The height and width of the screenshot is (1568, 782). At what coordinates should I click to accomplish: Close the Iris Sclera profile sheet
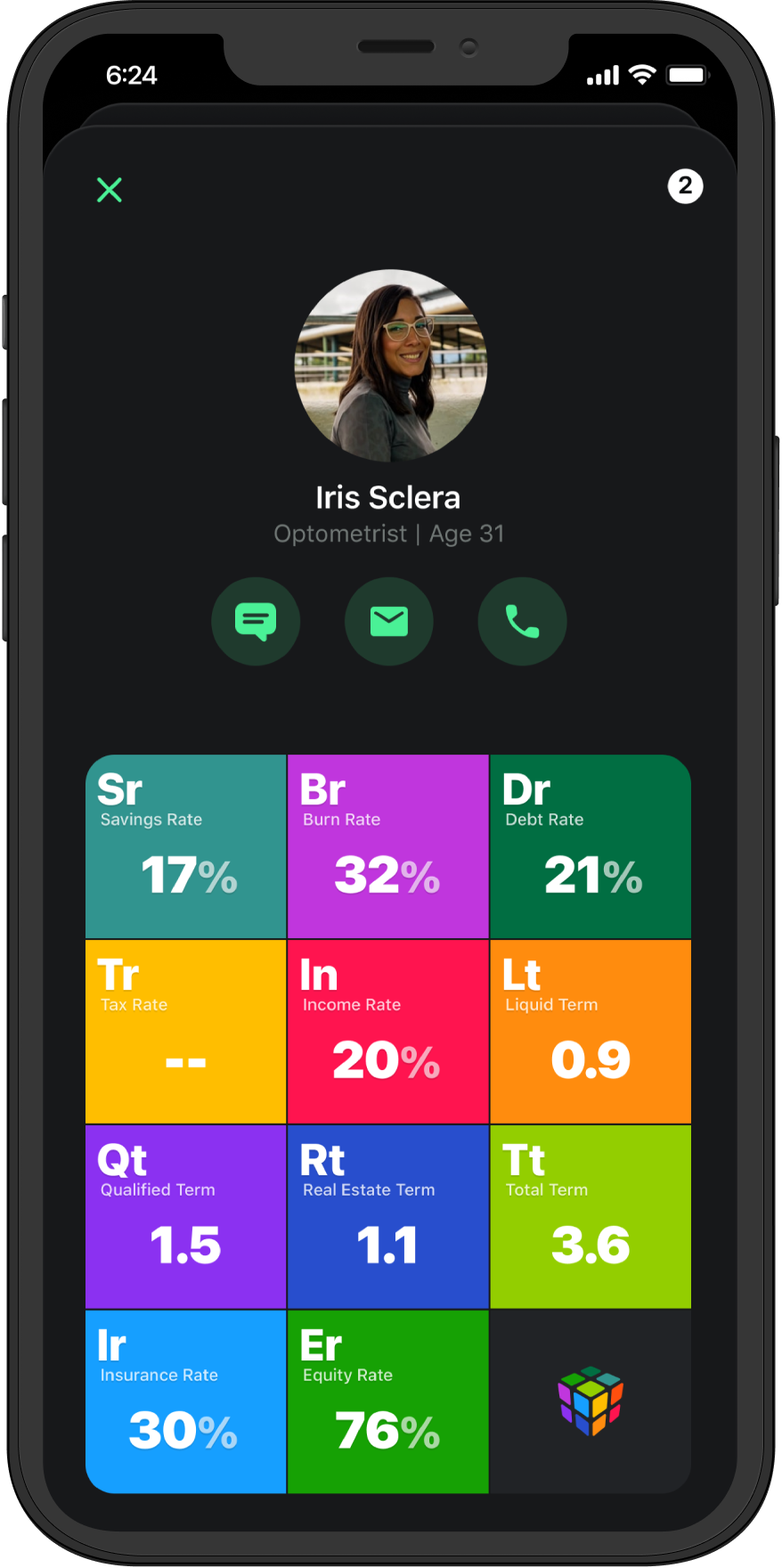(110, 190)
